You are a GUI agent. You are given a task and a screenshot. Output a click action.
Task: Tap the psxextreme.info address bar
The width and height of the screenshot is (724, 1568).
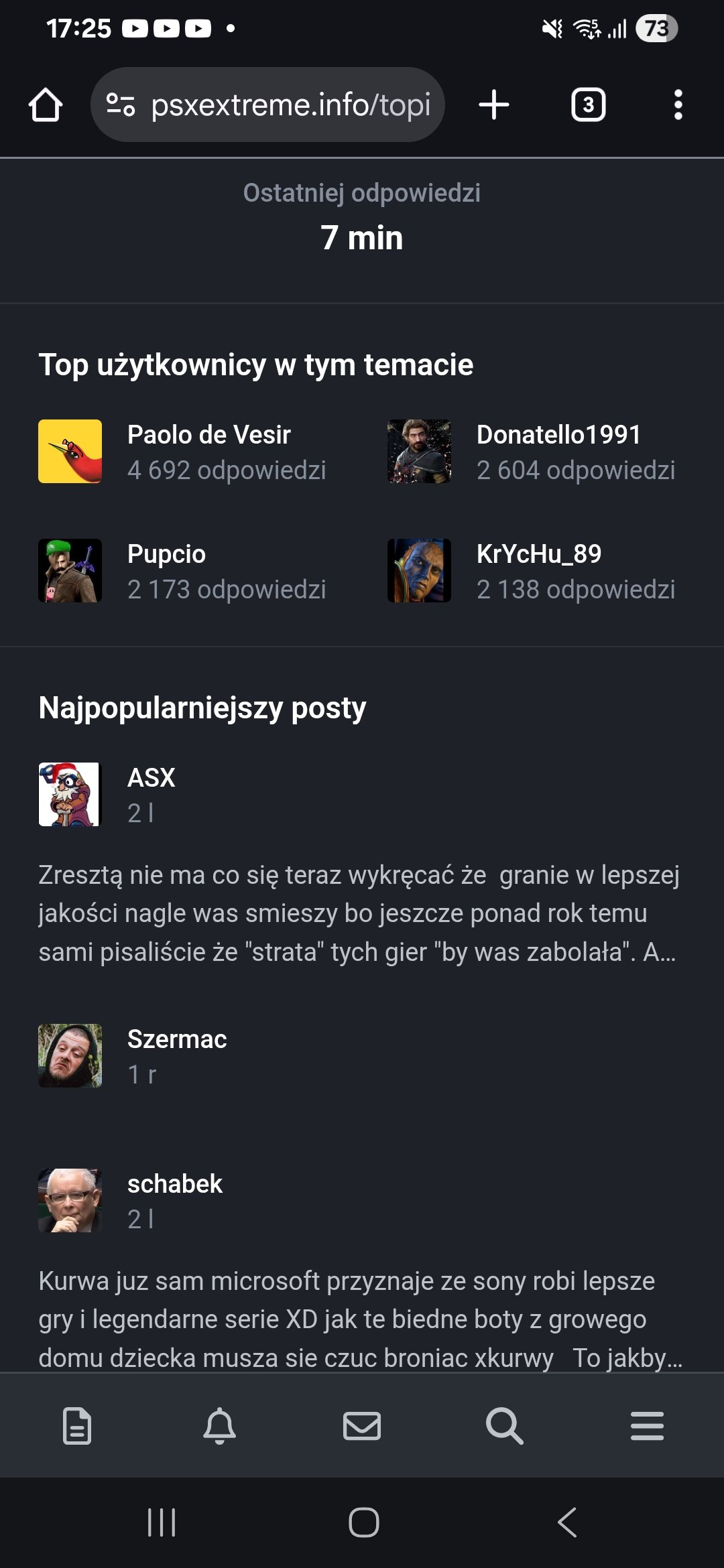click(x=268, y=105)
